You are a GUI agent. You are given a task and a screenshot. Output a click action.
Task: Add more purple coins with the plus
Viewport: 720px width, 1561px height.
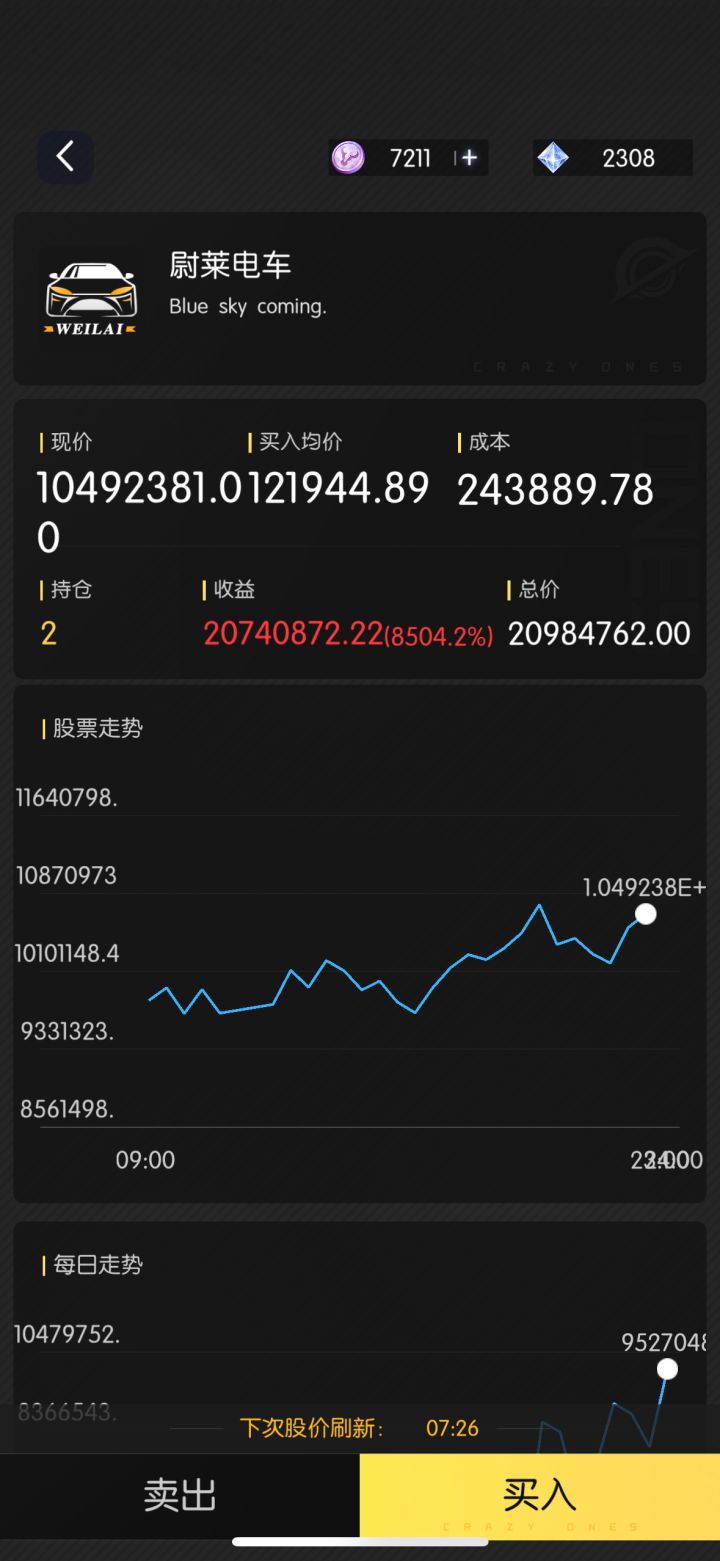coord(469,158)
